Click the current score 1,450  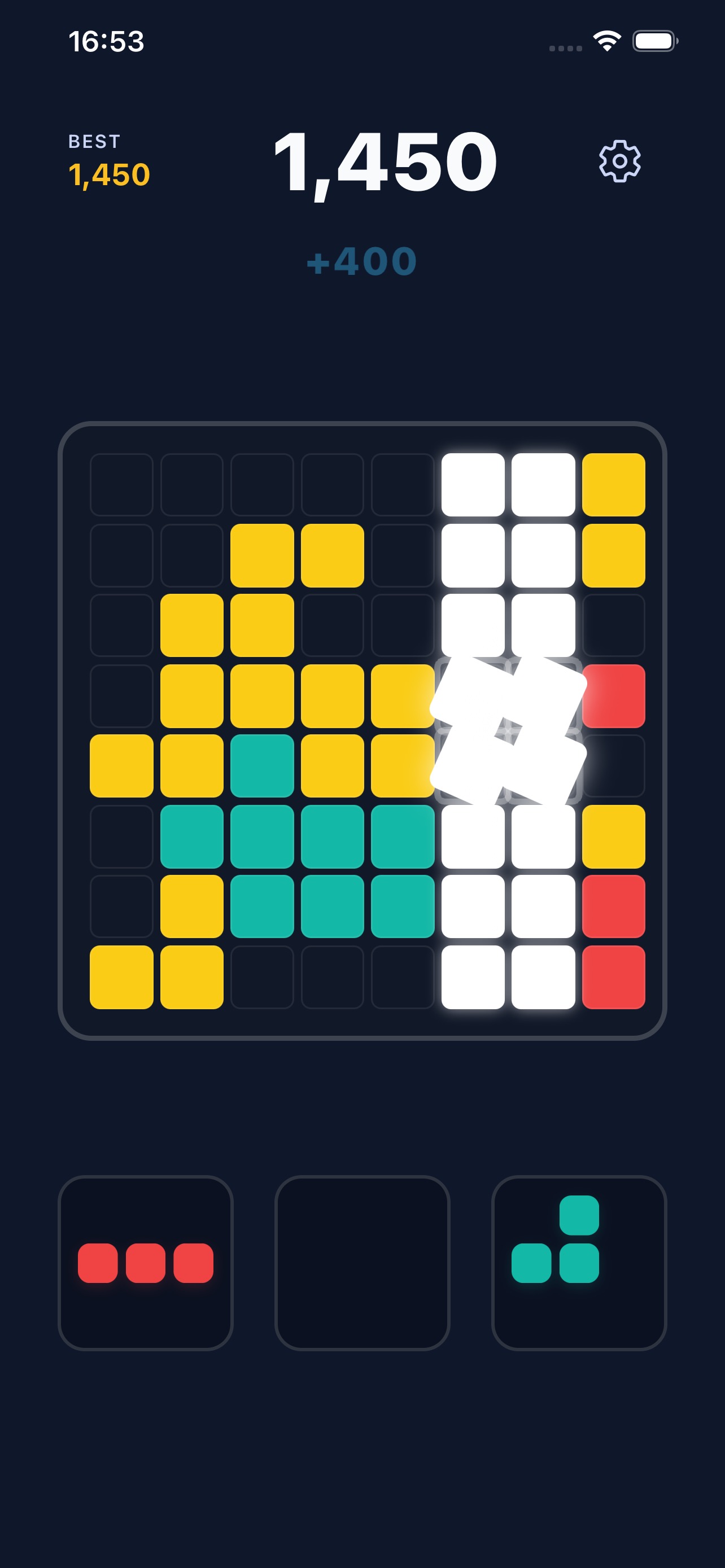(x=383, y=161)
